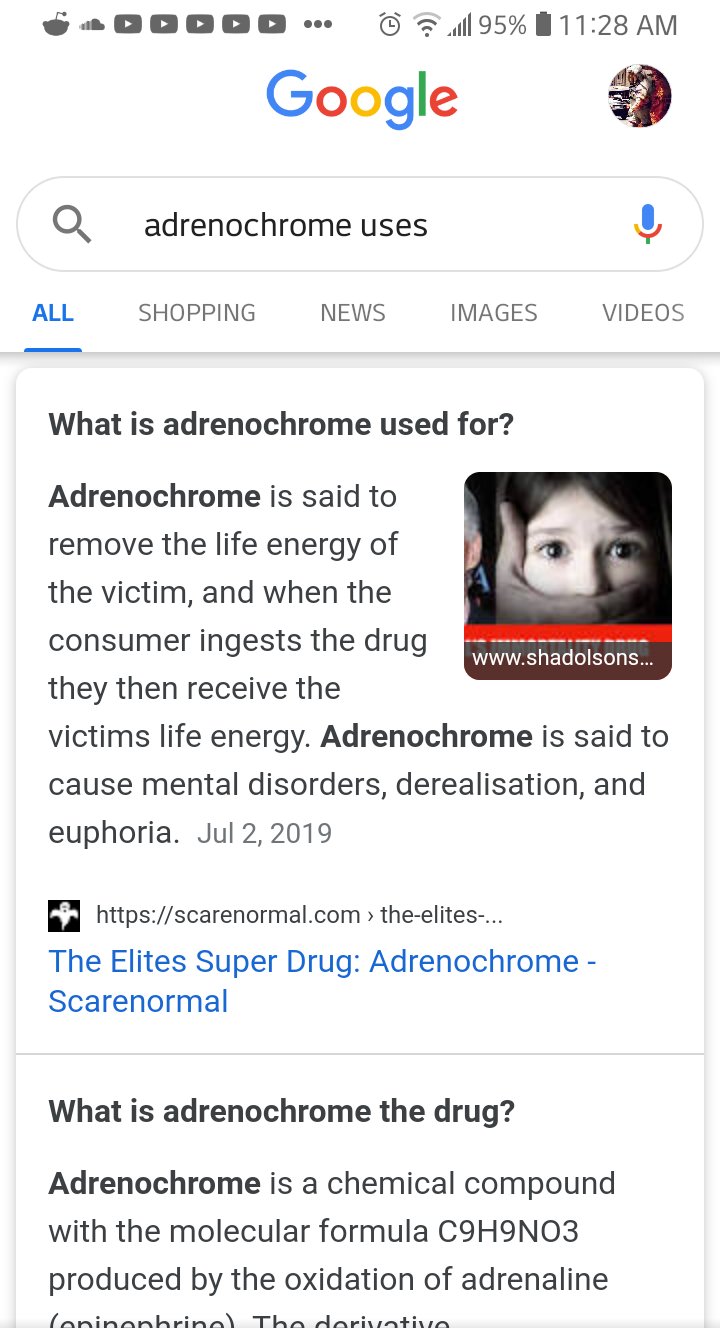Screen dimensions: 720x1344
Task: Select the All results tab
Action: (x=53, y=313)
